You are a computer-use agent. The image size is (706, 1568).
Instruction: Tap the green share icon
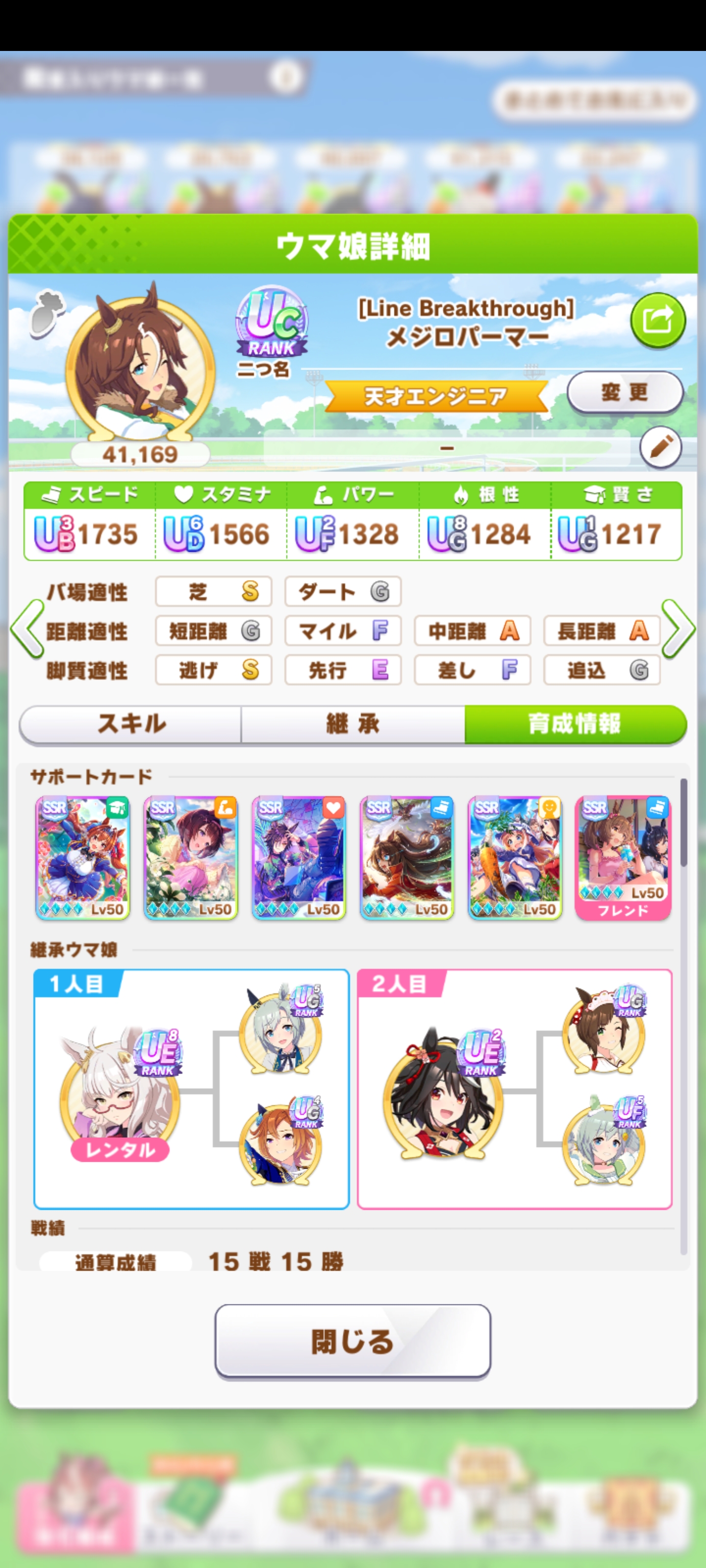pos(657,320)
